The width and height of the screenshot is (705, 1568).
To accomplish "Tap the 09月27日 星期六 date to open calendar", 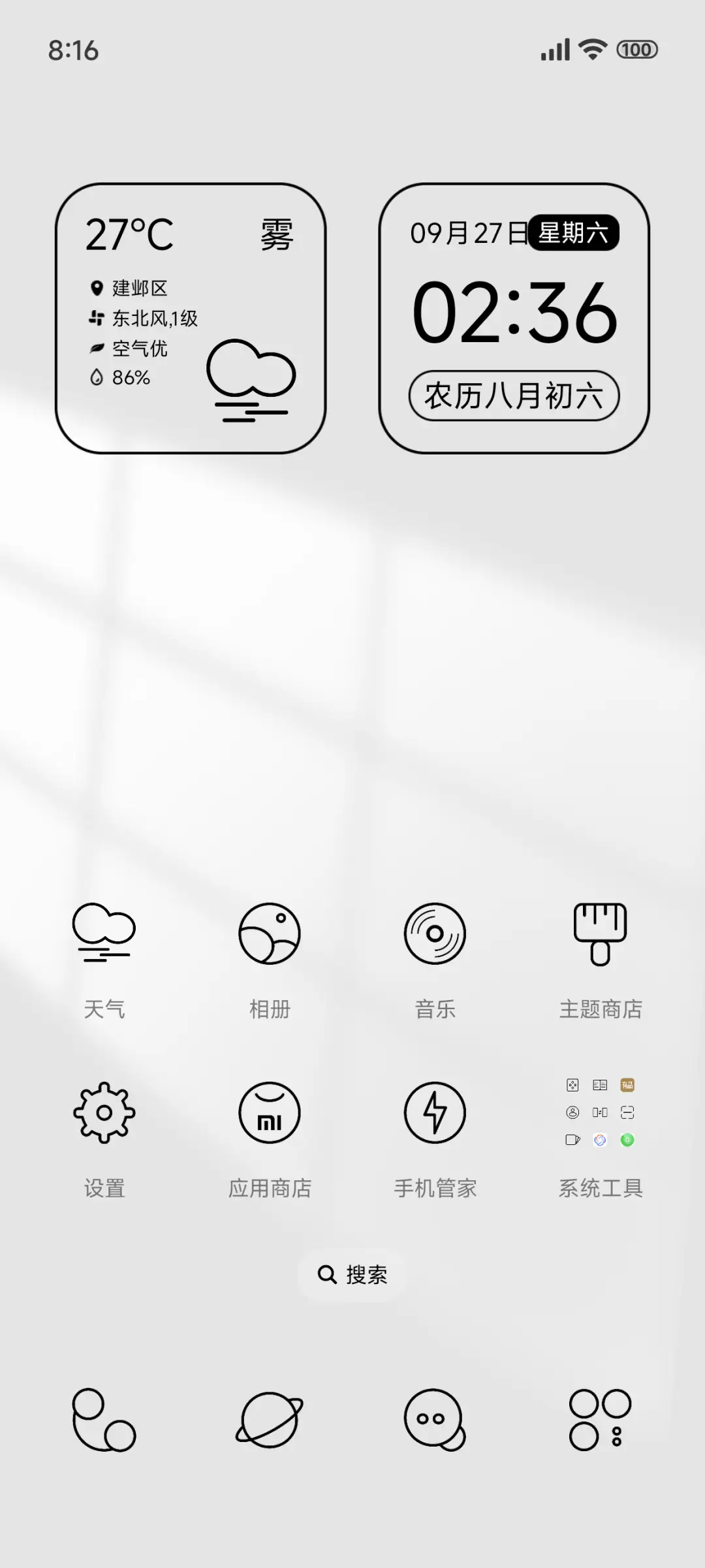I will pos(515,232).
